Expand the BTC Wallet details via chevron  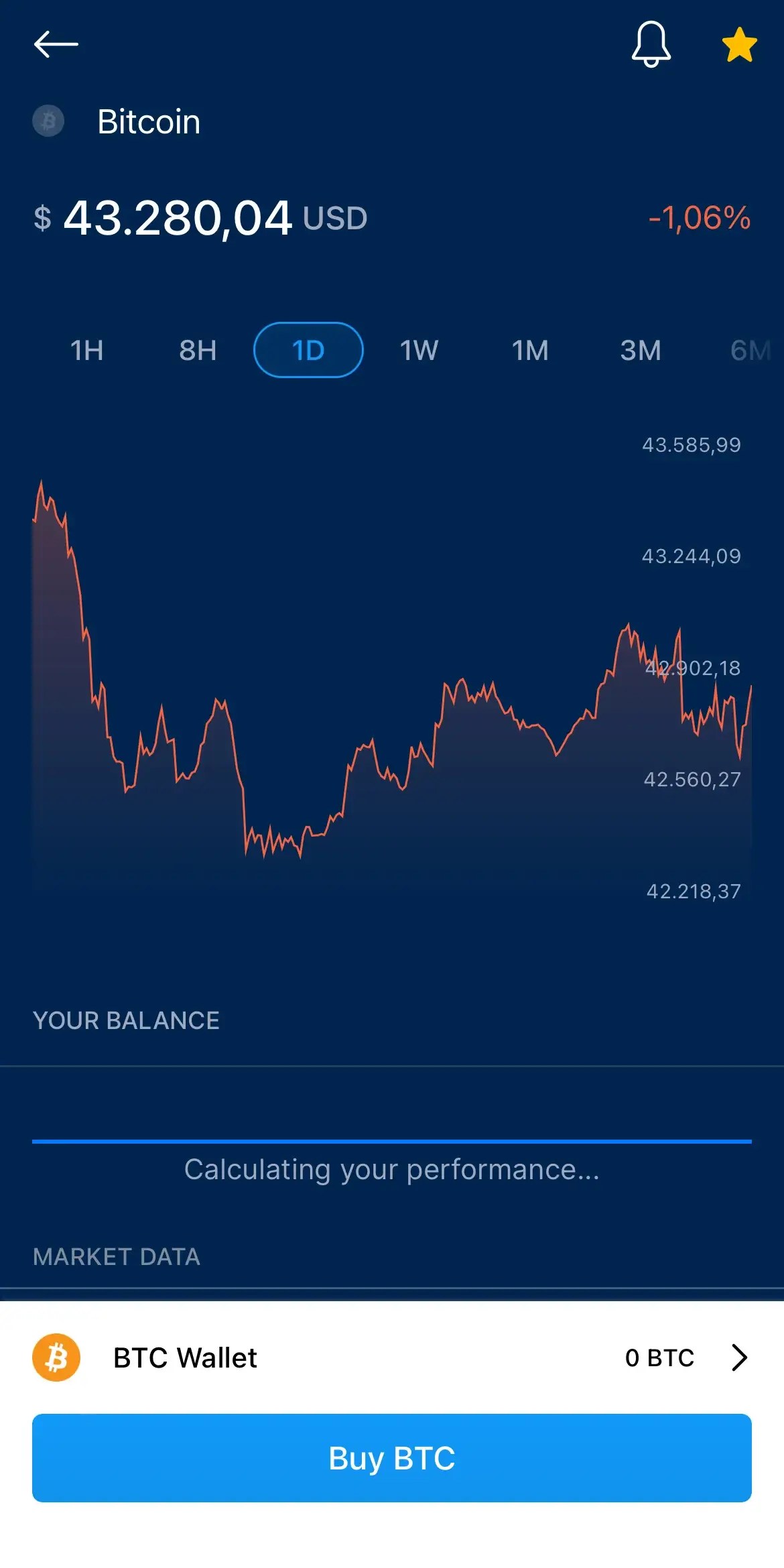click(x=739, y=1358)
